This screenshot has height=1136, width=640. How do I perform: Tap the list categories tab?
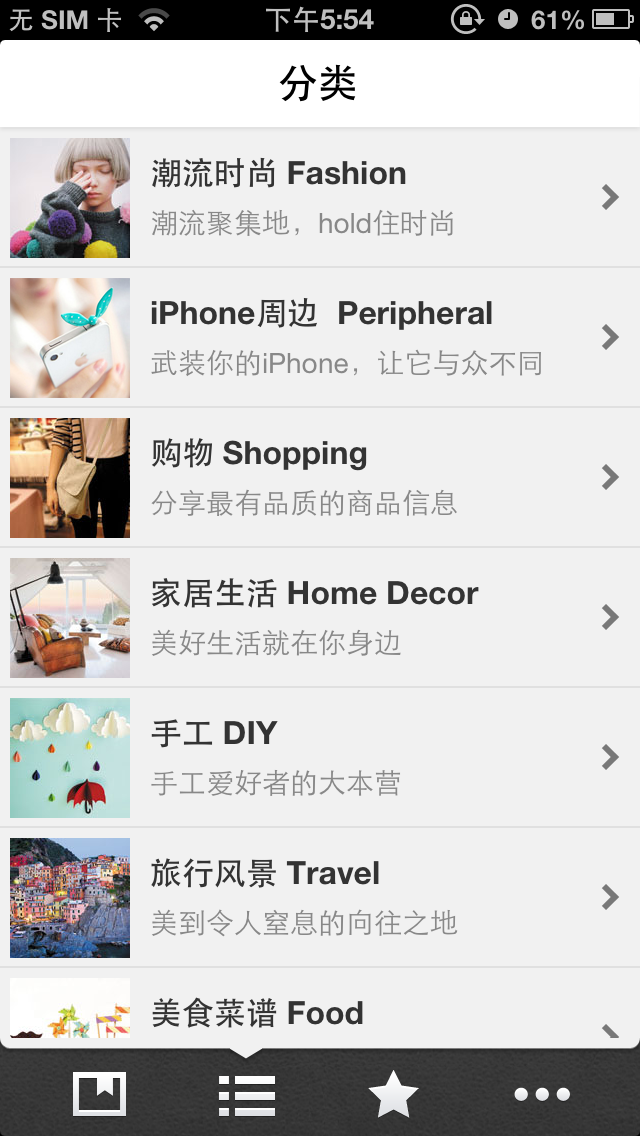point(246,1095)
